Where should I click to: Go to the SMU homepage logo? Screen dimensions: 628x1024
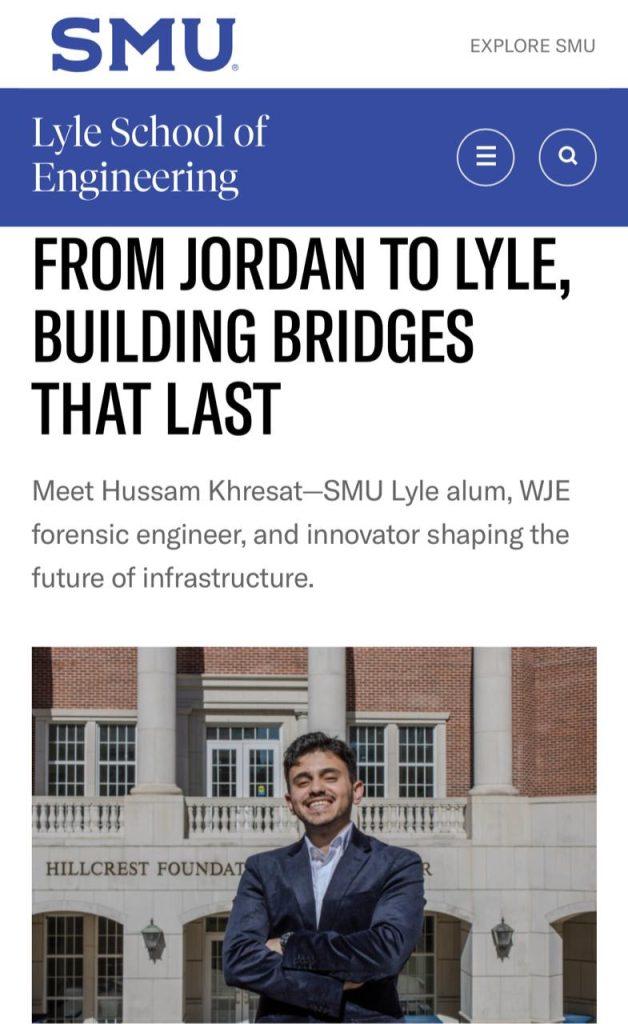[144, 45]
